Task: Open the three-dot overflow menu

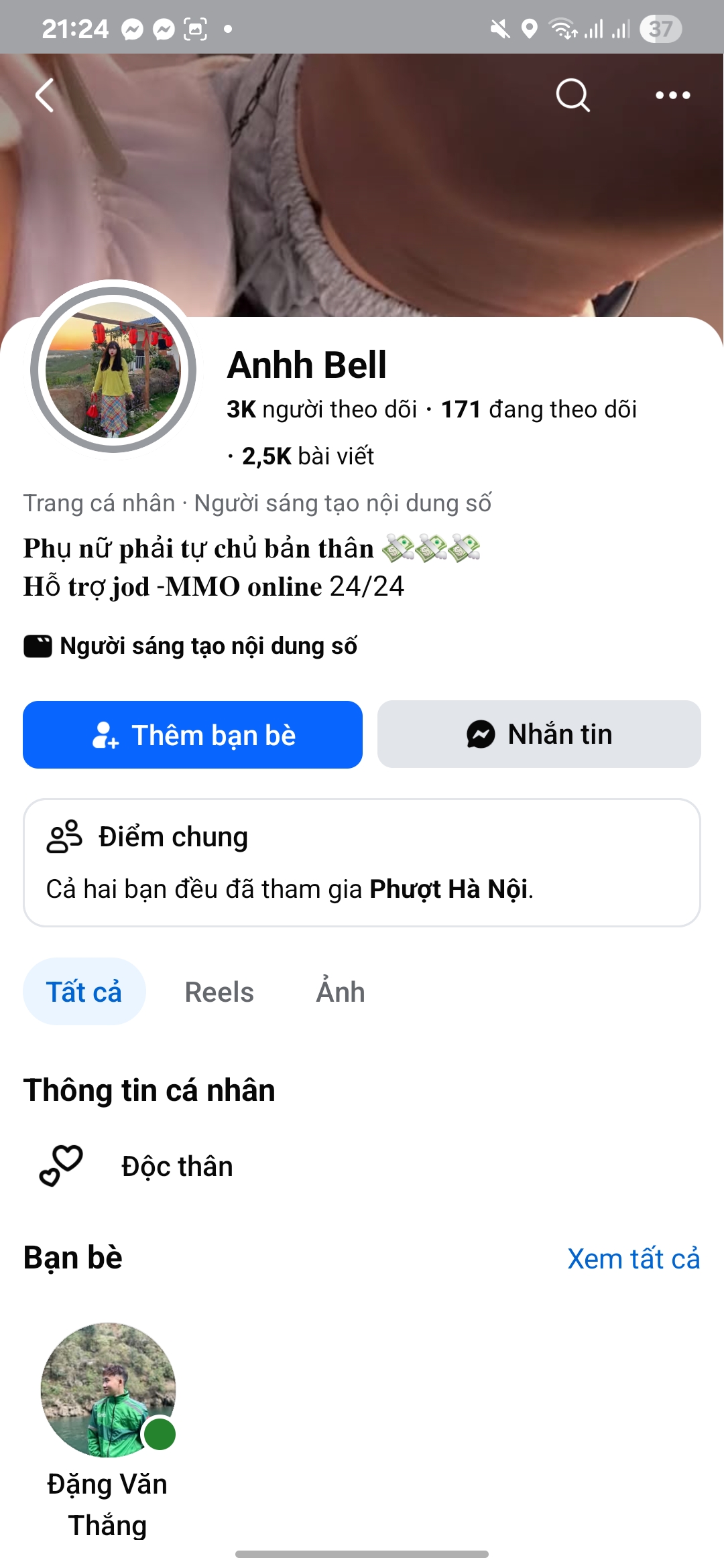Action: (672, 95)
